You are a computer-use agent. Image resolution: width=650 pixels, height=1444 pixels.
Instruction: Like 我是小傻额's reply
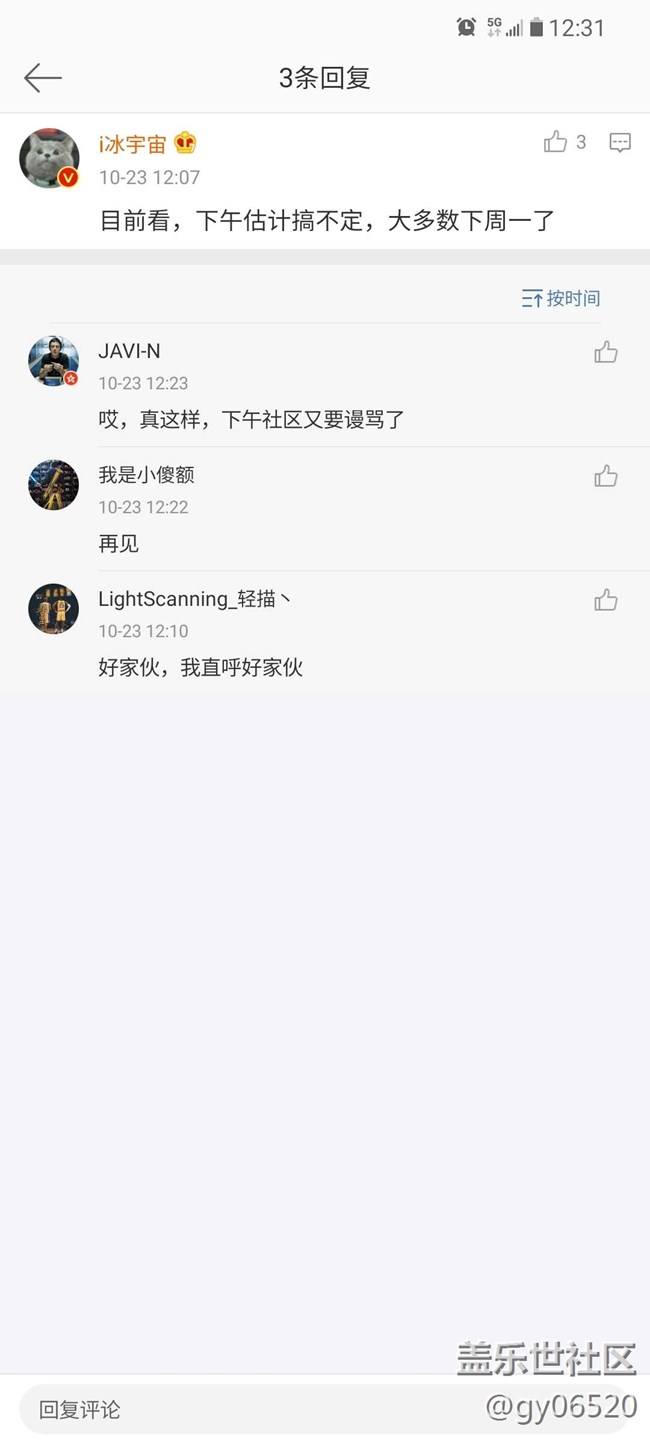[x=606, y=476]
